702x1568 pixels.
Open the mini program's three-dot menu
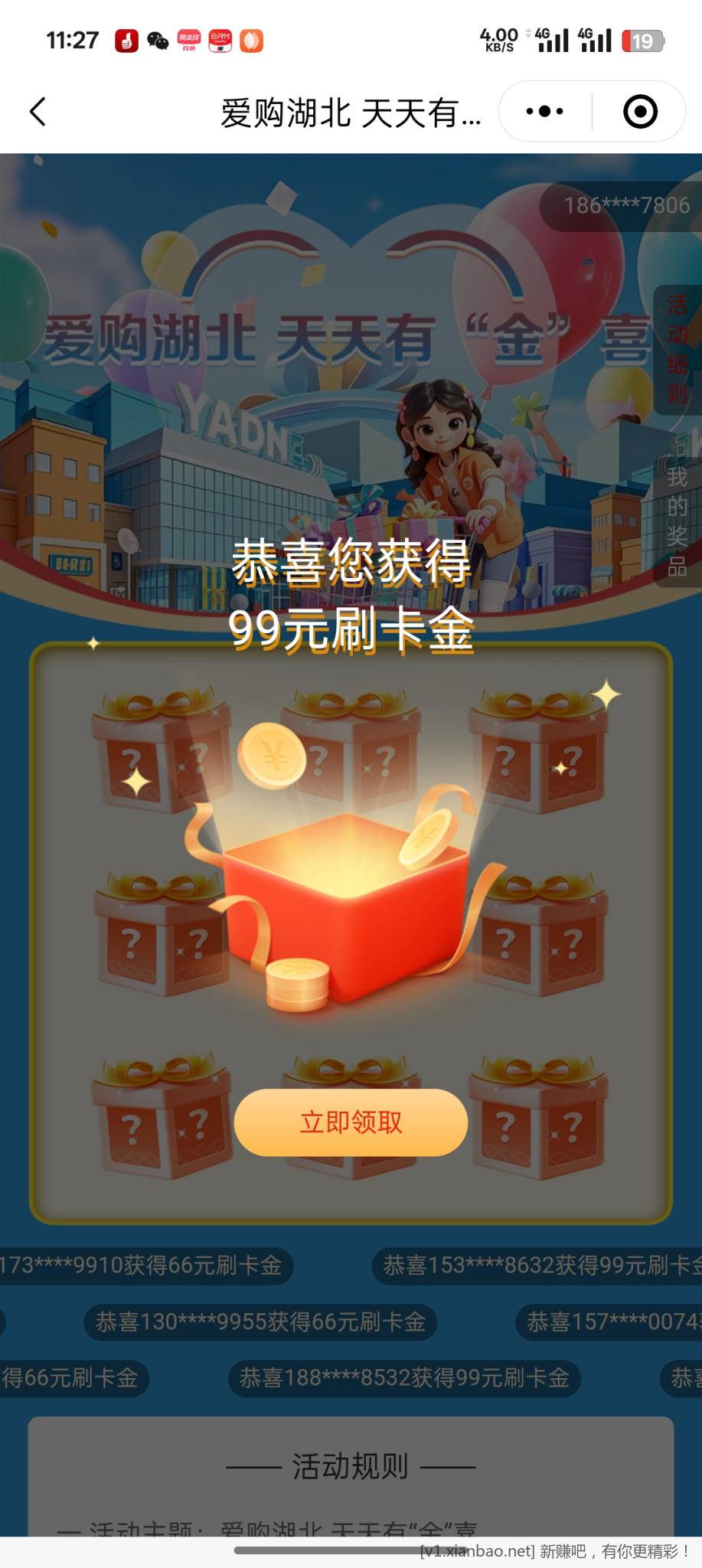tap(544, 112)
